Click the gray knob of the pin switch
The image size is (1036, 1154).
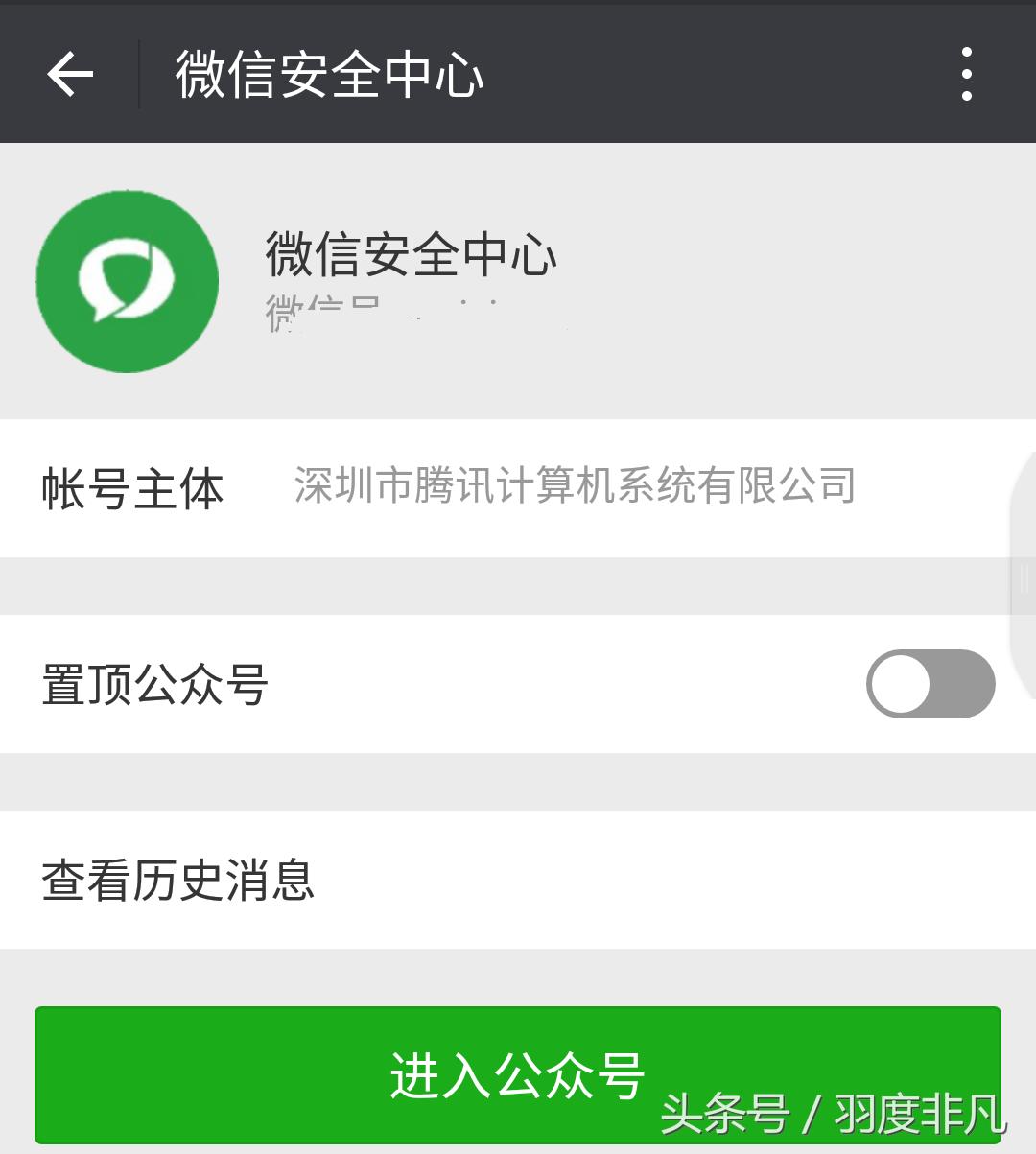pyautogui.click(x=899, y=683)
